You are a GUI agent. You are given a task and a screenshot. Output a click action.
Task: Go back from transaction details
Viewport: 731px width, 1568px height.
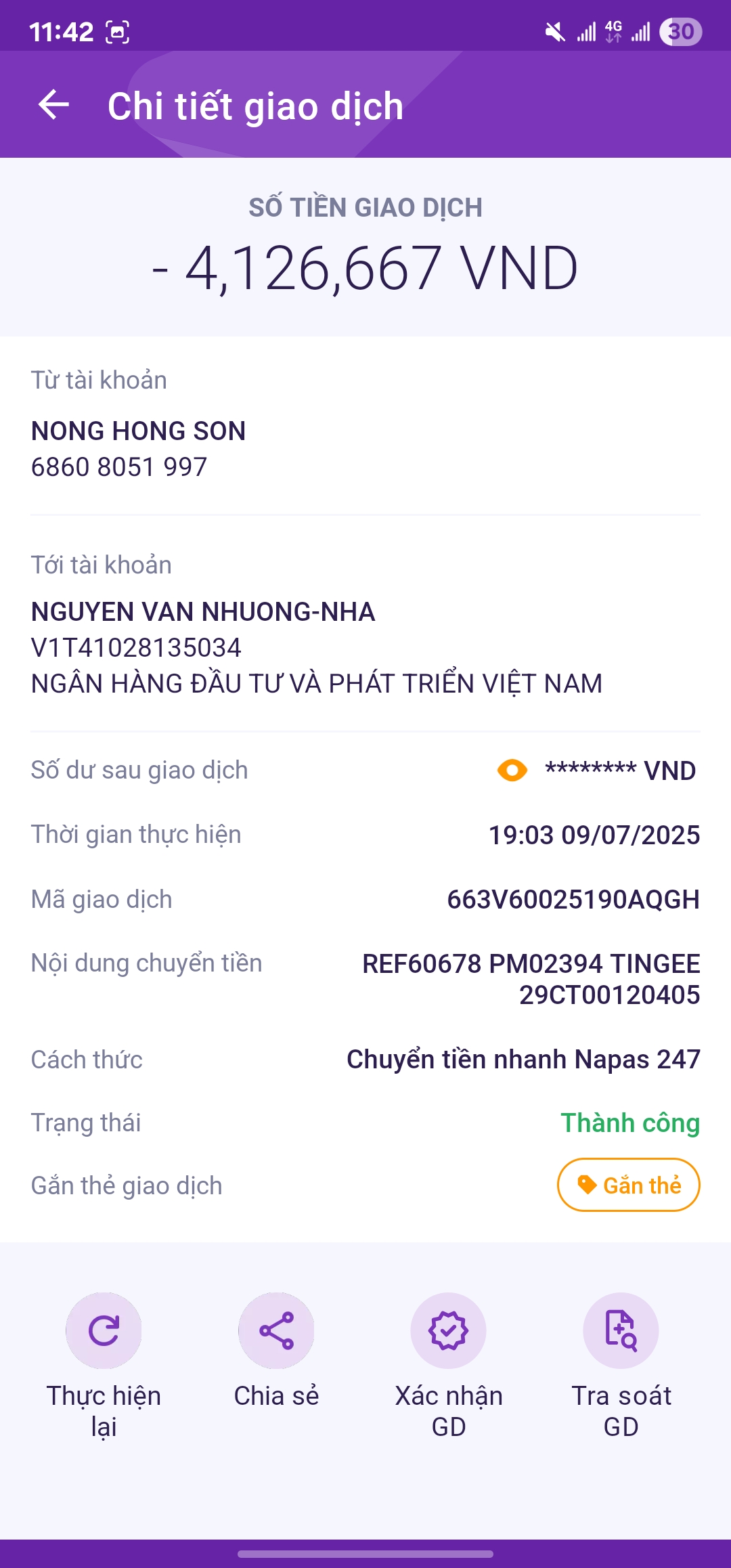coord(54,105)
